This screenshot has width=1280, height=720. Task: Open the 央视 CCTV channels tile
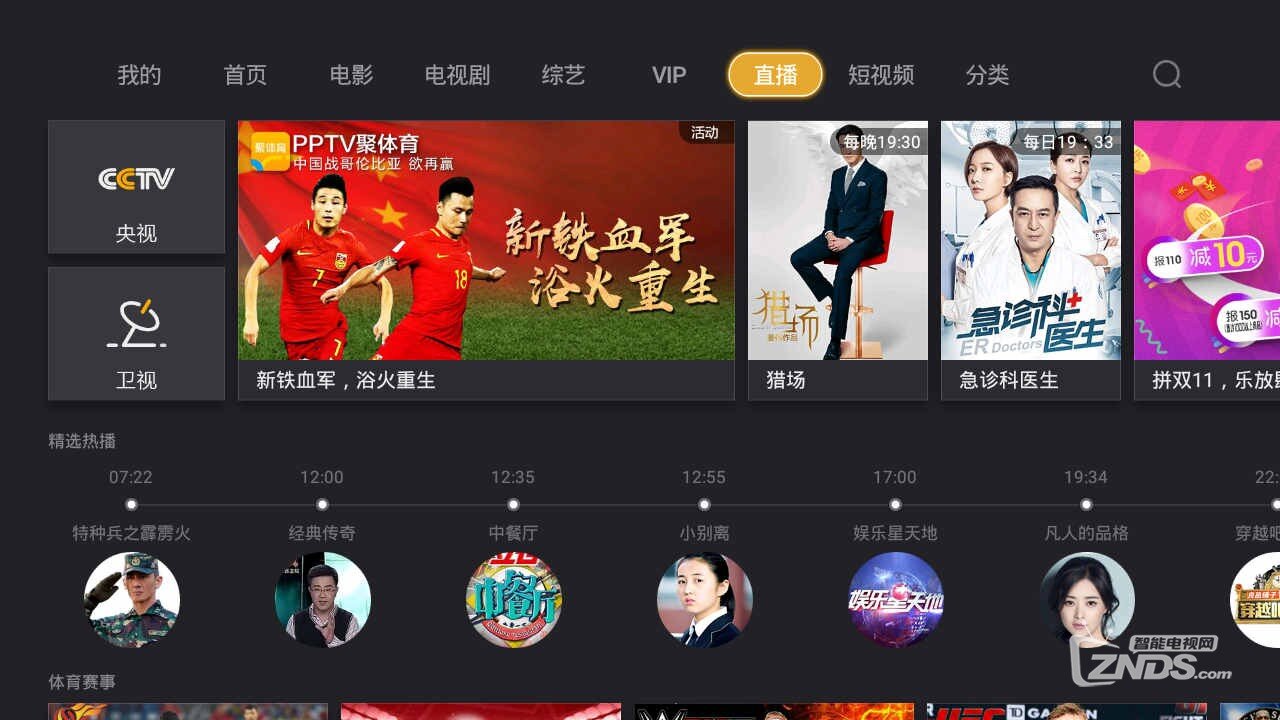pos(137,187)
